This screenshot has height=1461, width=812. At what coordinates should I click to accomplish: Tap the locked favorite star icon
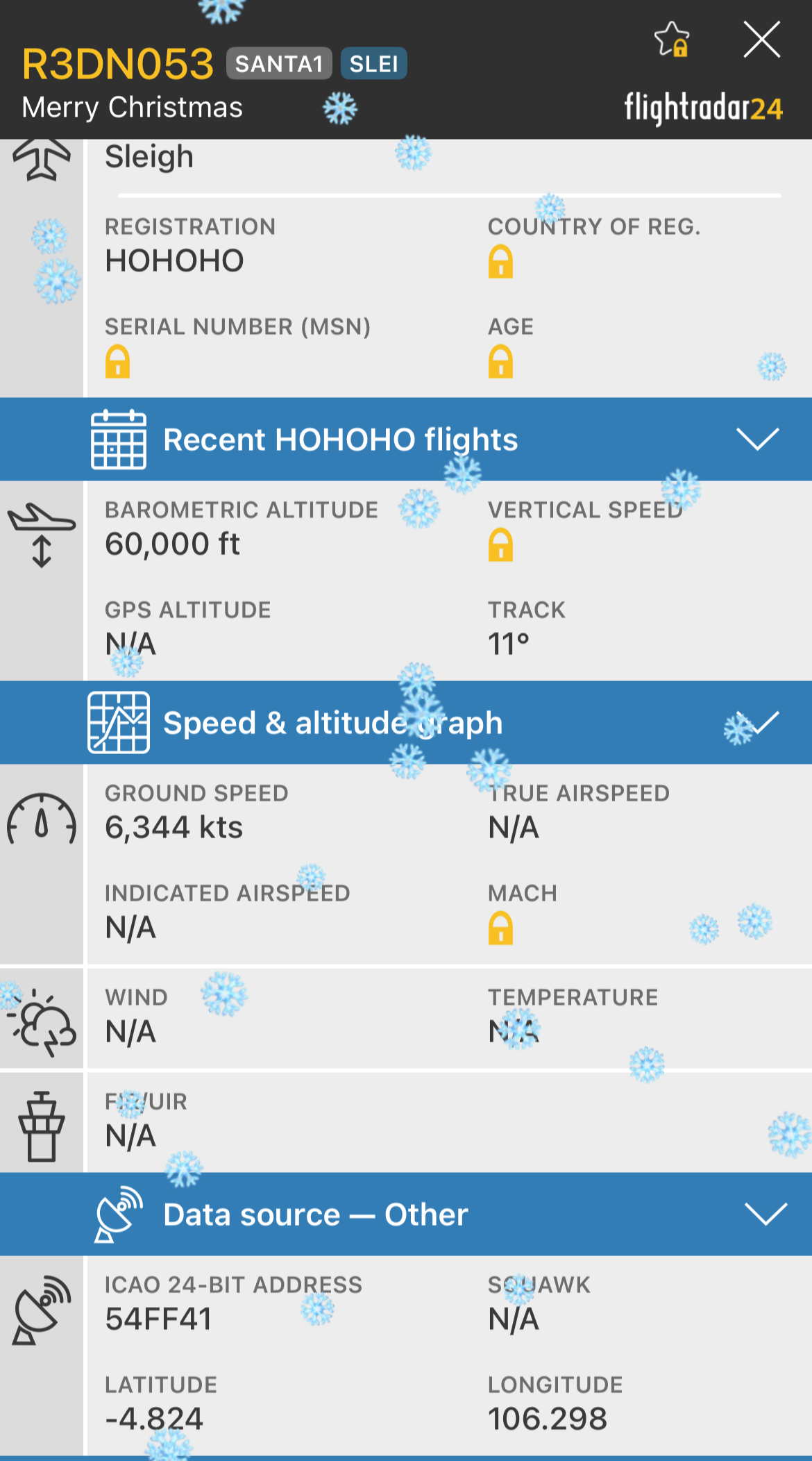pyautogui.click(x=672, y=39)
